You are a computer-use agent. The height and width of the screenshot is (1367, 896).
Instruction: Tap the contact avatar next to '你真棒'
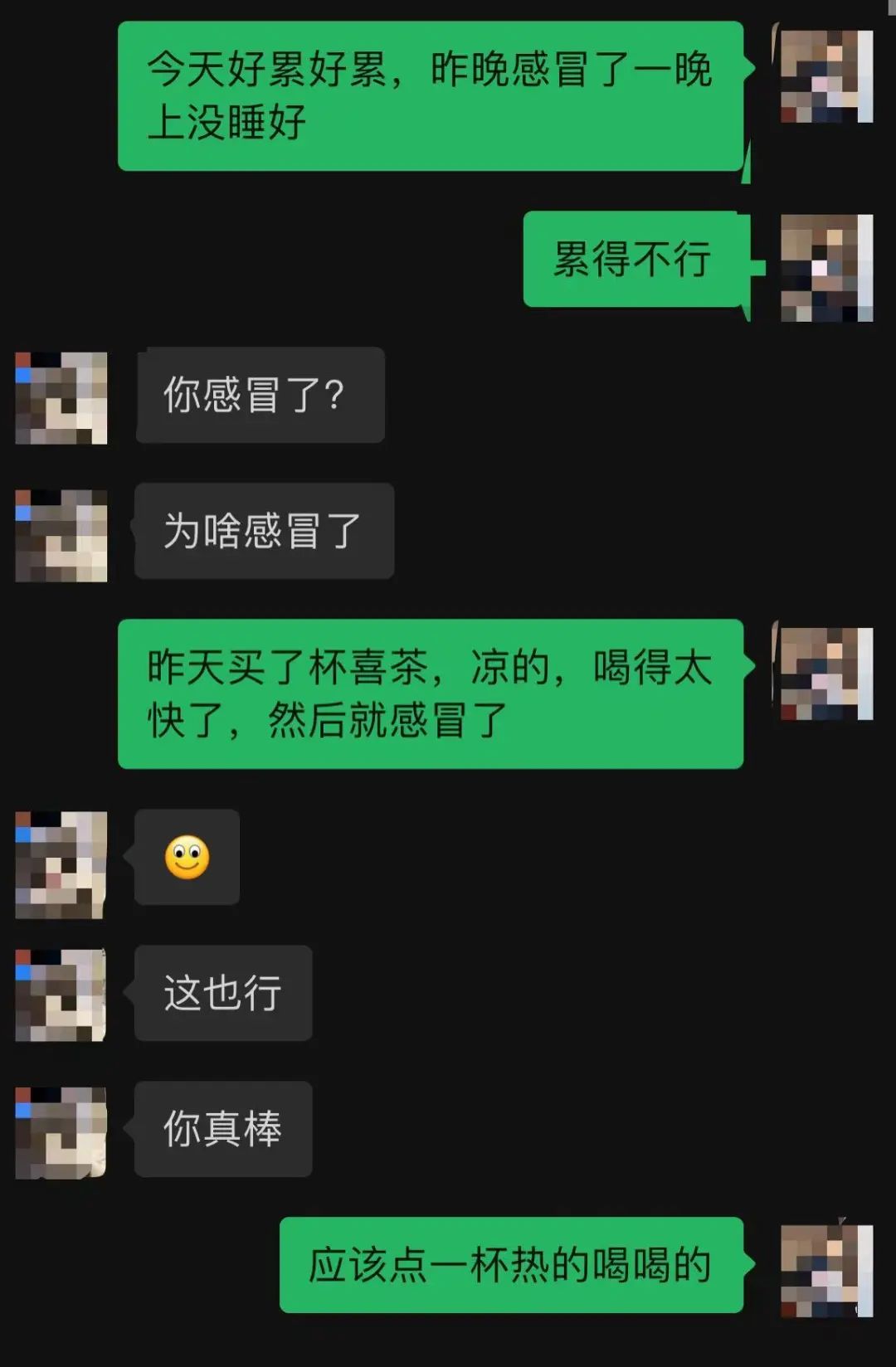coord(61,1132)
